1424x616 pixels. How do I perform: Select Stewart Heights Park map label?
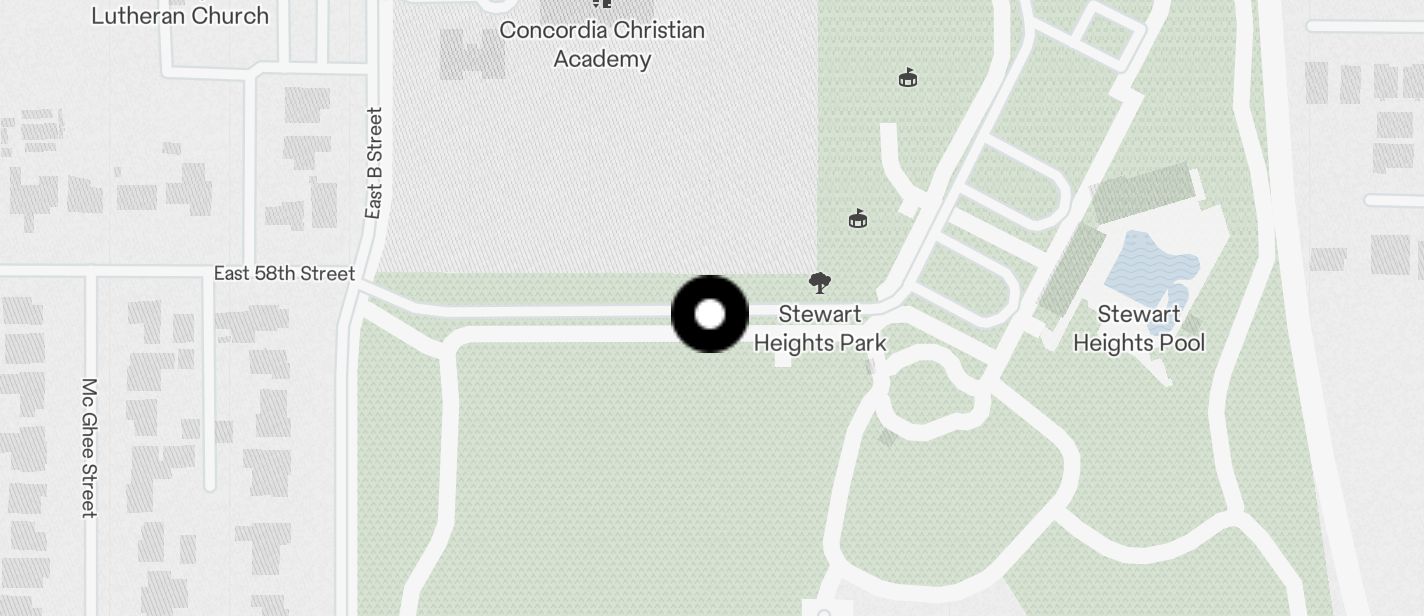click(819, 328)
